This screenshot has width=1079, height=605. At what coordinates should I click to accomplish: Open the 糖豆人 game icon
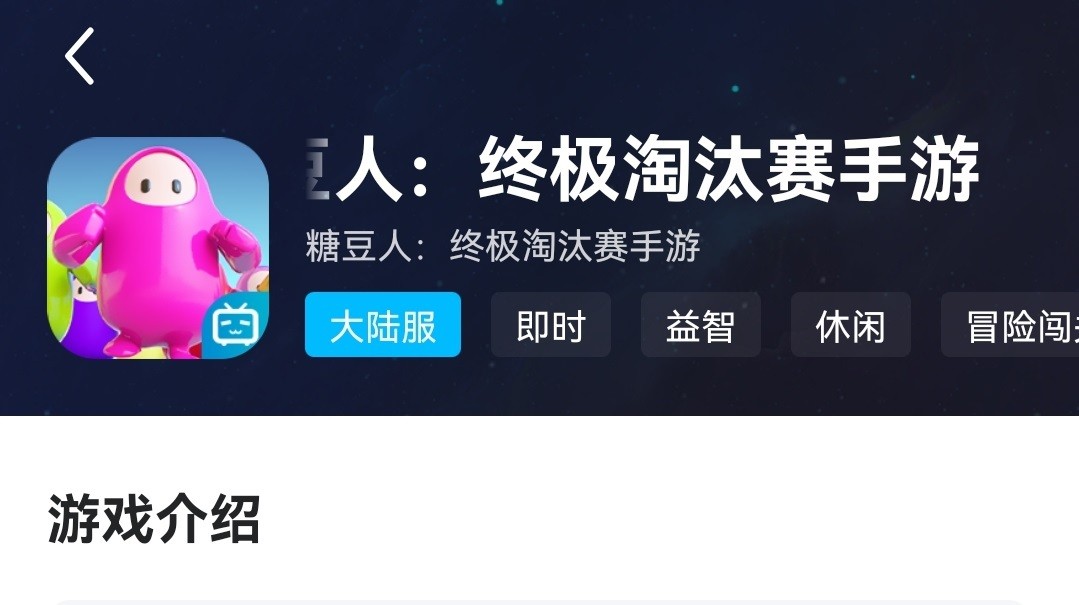click(x=158, y=248)
